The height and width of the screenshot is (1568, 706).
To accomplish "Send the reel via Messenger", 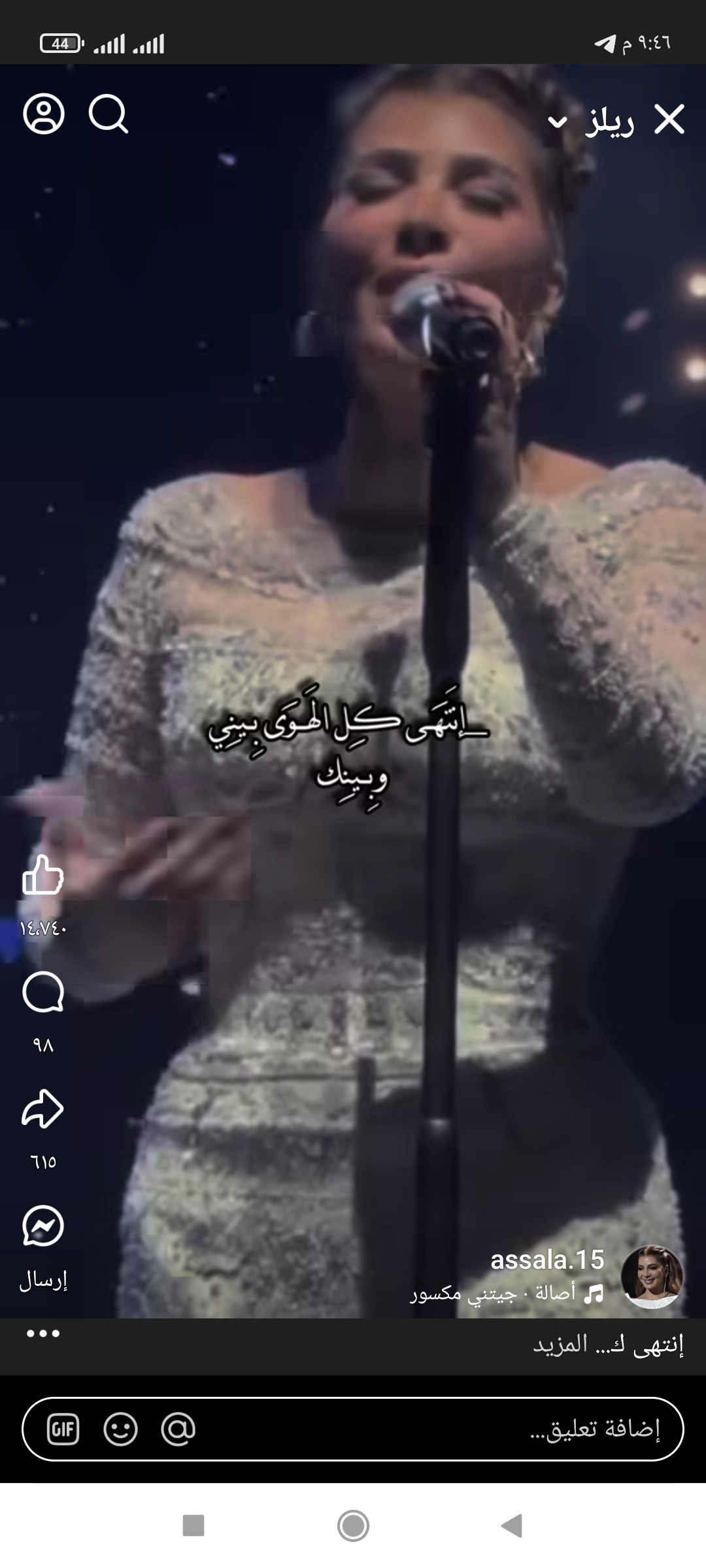I will [43, 1226].
